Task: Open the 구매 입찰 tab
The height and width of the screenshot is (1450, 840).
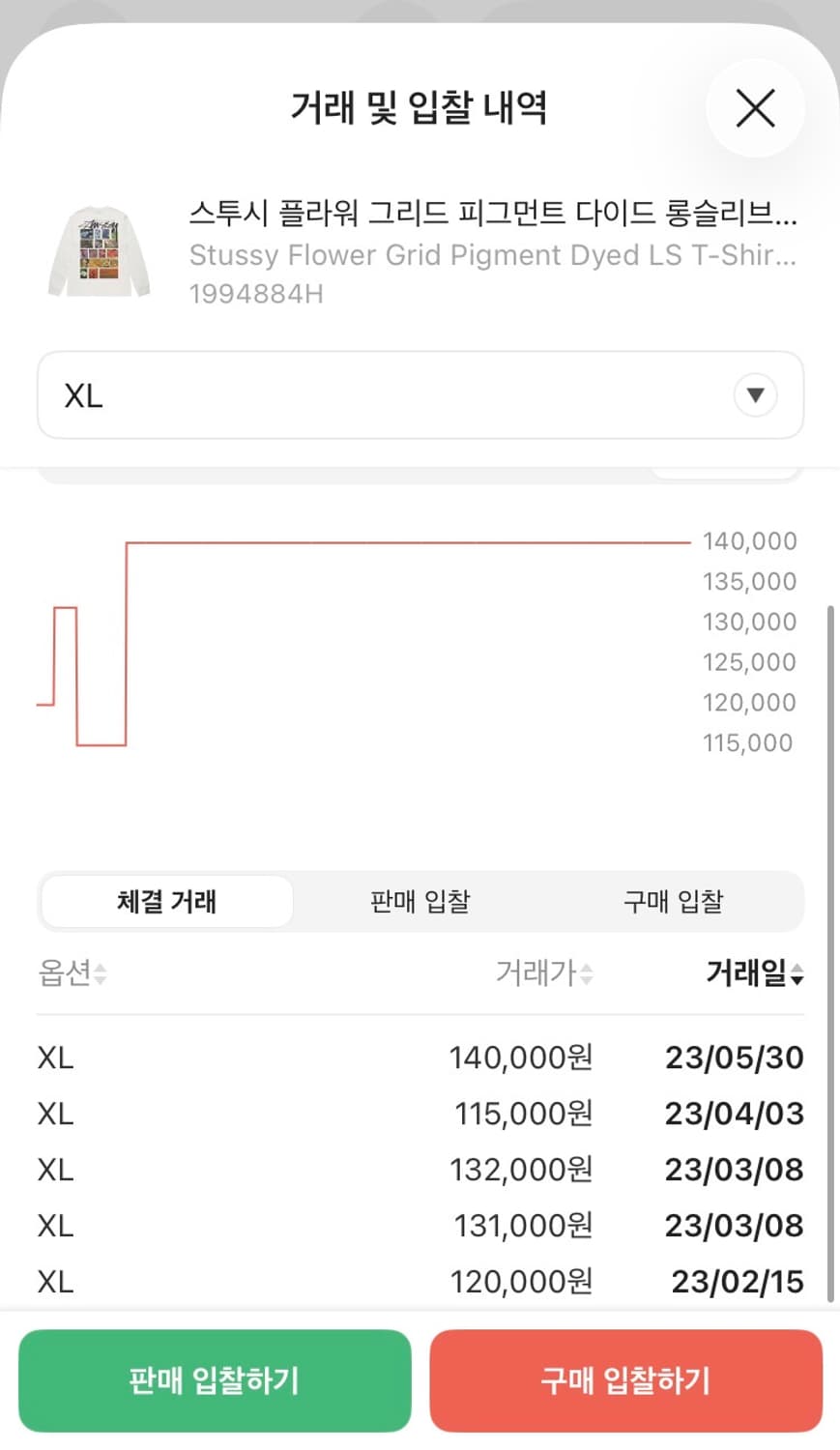Action: point(672,901)
